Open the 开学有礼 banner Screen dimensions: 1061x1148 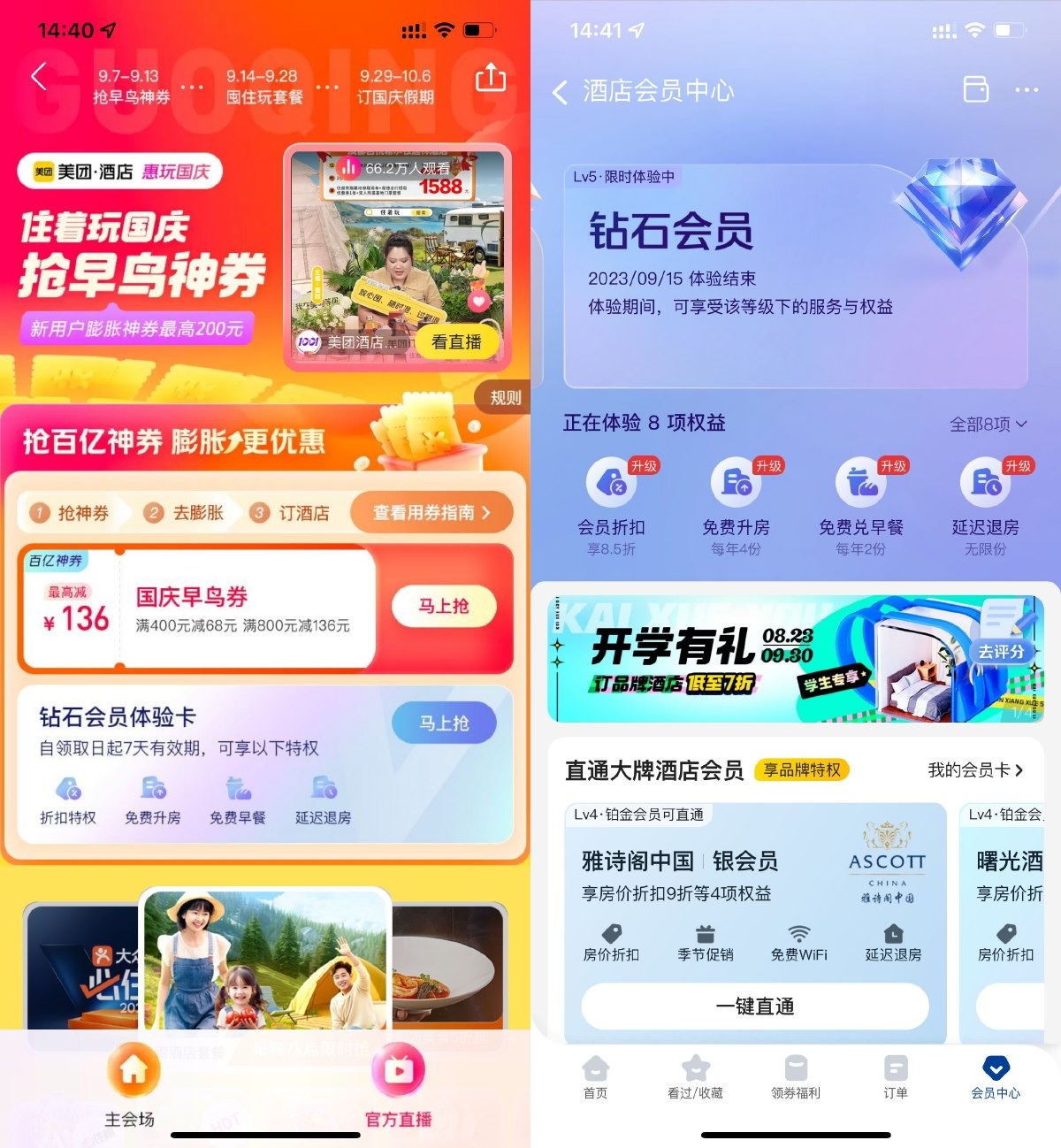point(796,659)
